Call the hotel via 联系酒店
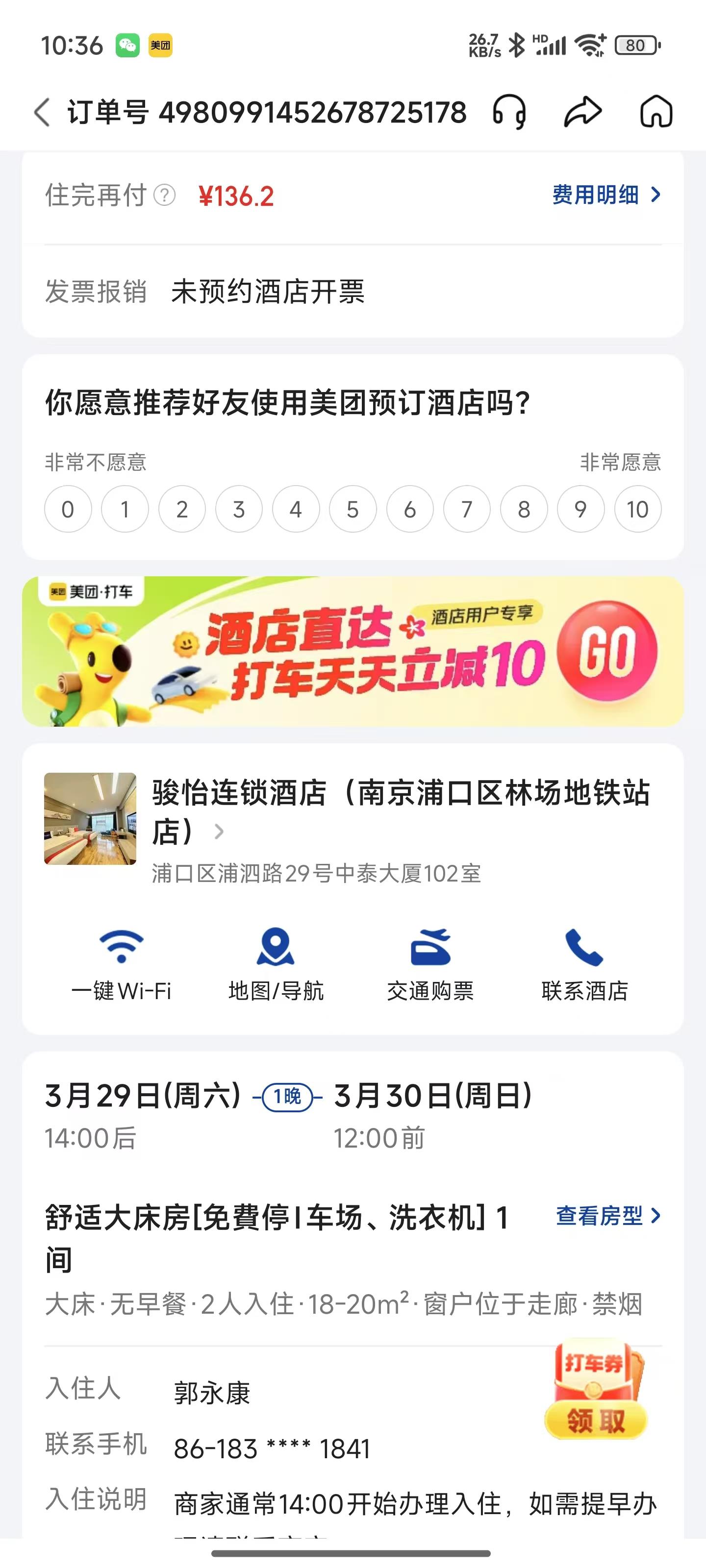 [x=584, y=964]
